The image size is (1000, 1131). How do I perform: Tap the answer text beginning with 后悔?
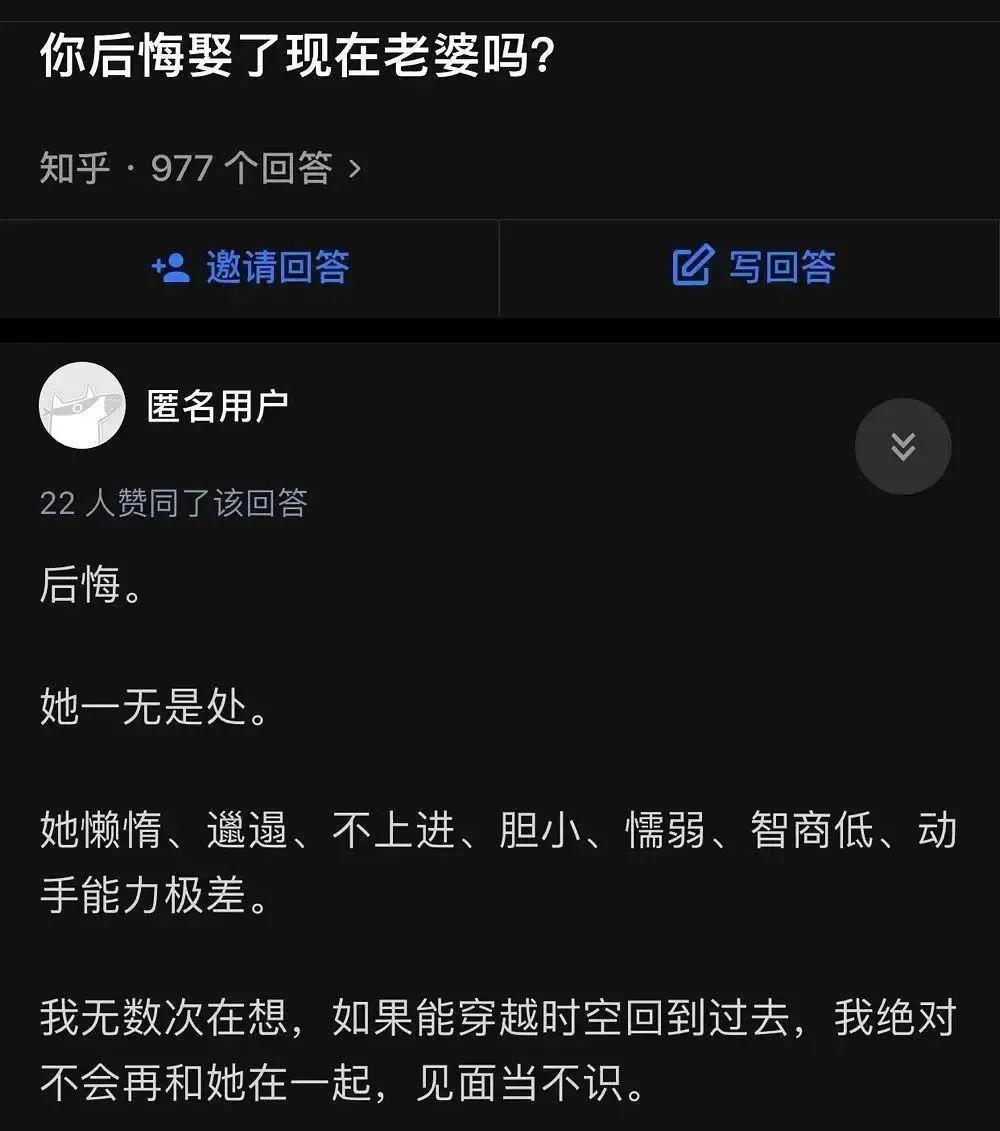pos(80,590)
